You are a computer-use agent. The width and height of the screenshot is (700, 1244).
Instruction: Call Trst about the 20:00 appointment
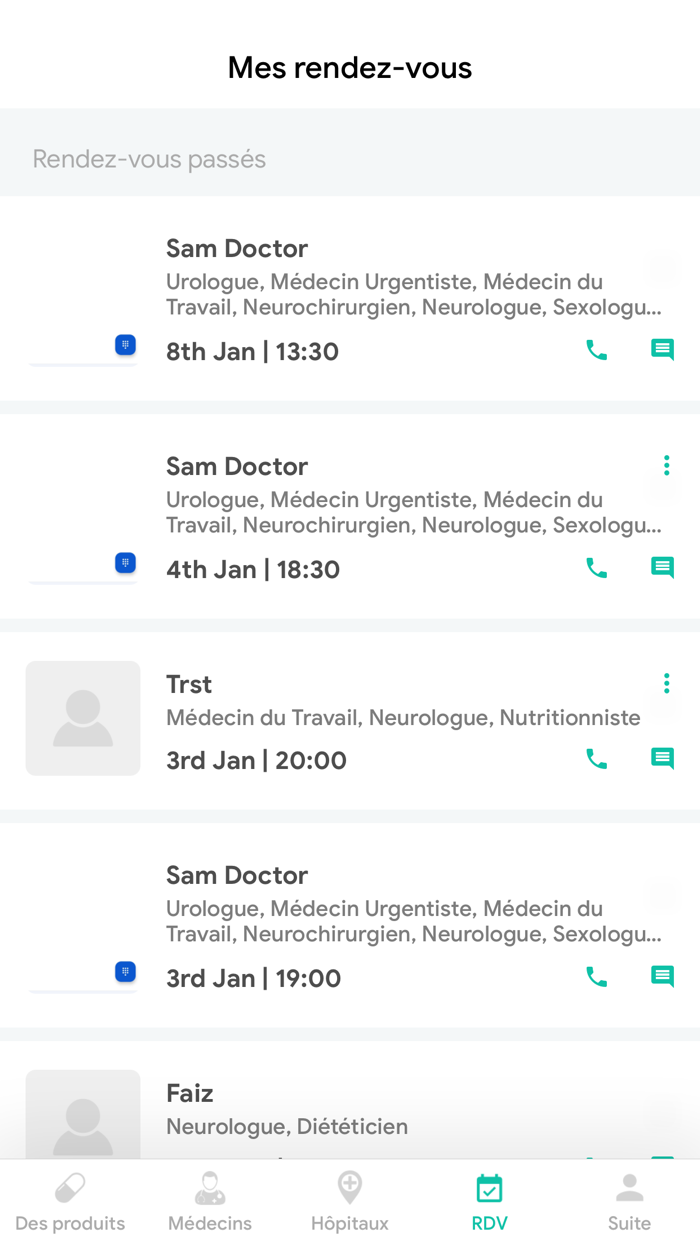click(x=596, y=759)
